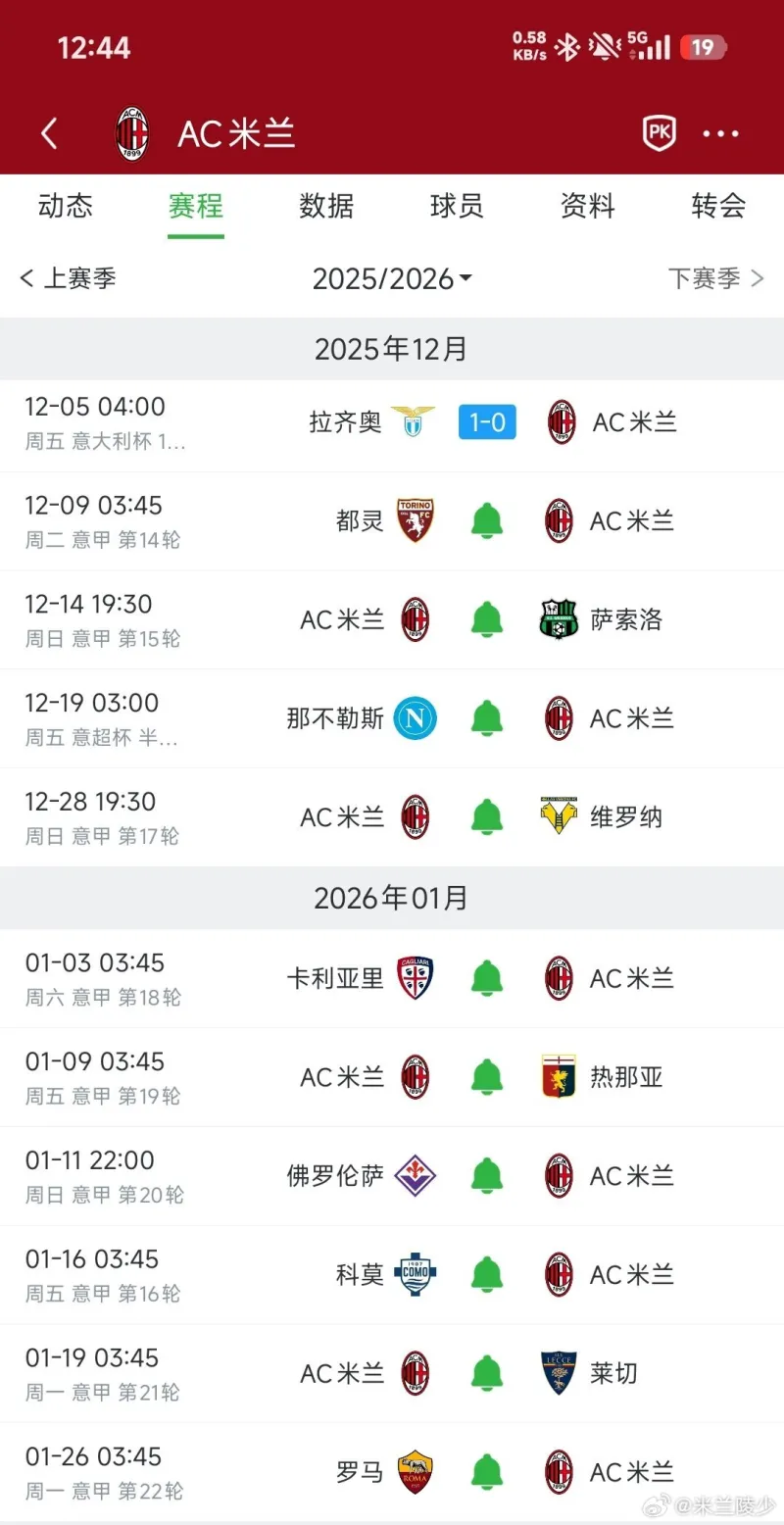Screen dimensions: 784x1525
Task: Open the PK comparison icon
Action: (x=659, y=133)
